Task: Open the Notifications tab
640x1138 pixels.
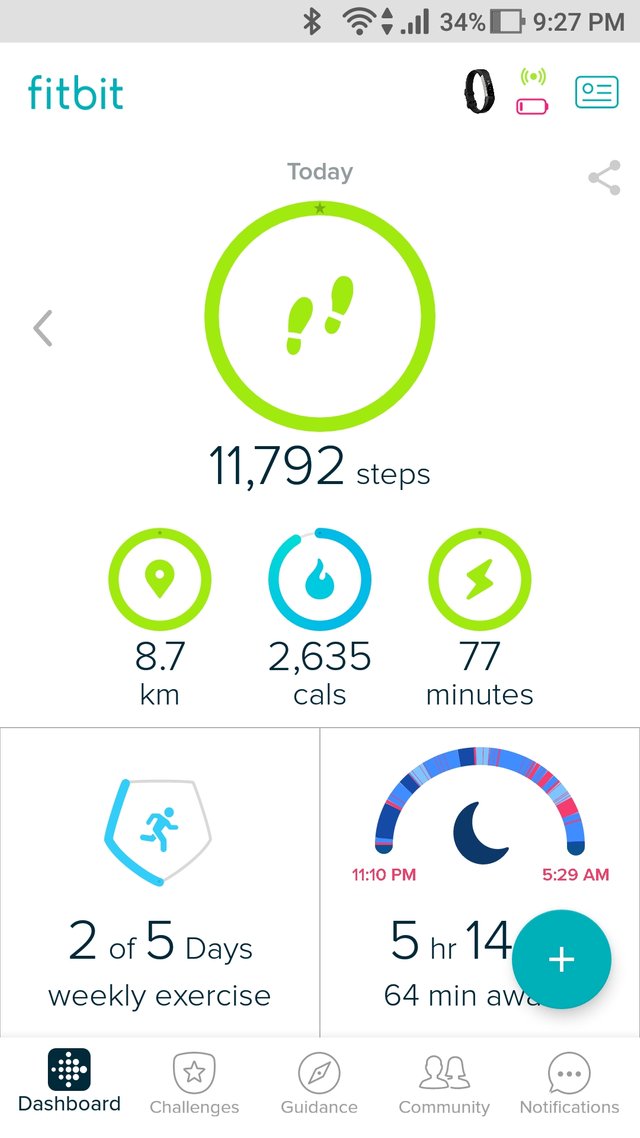Action: (569, 1082)
